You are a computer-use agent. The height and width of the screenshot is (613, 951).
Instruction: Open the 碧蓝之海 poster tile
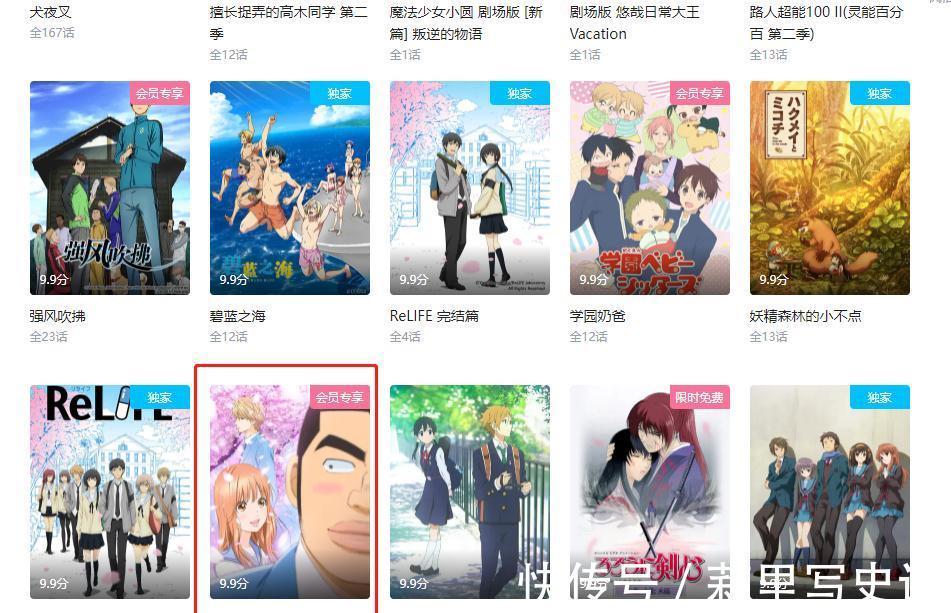[x=290, y=188]
